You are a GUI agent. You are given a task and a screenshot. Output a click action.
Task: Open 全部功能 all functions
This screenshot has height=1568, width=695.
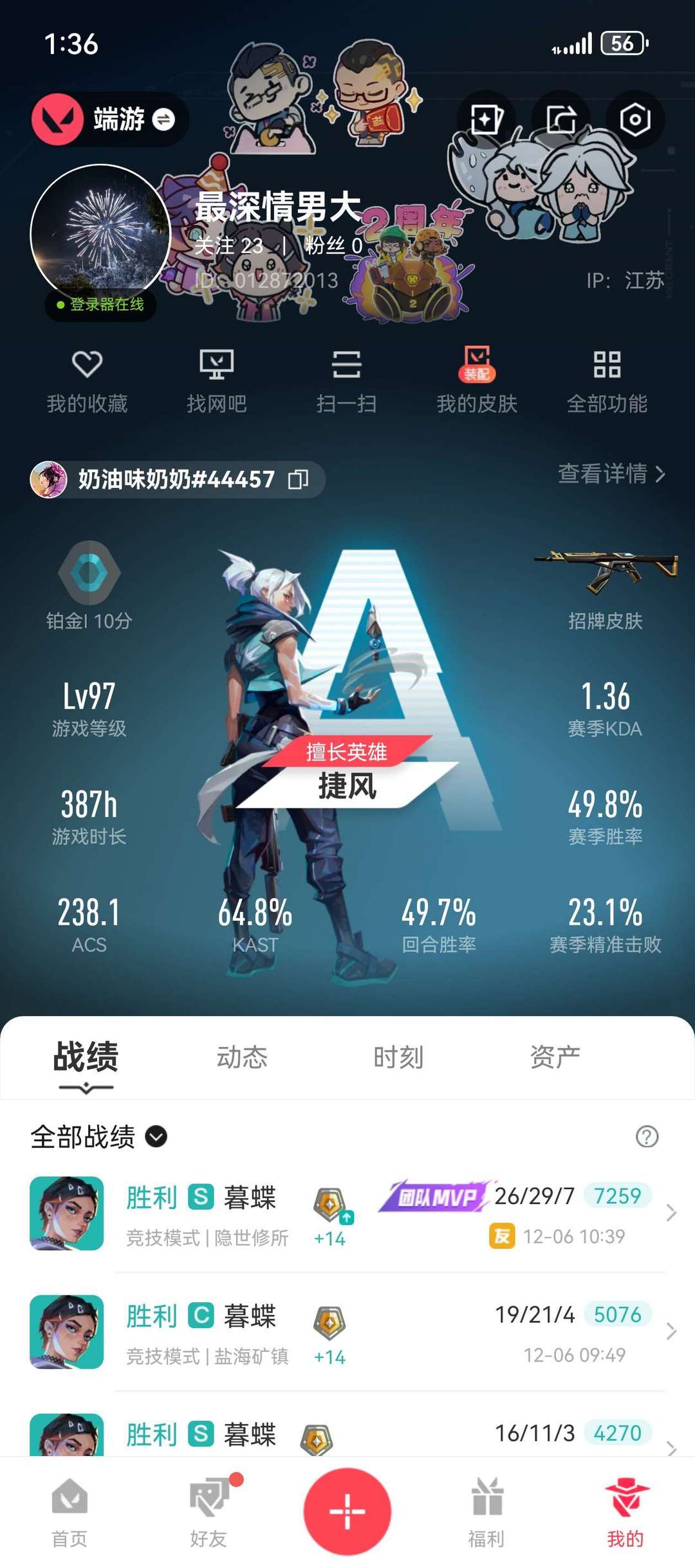[x=607, y=381]
